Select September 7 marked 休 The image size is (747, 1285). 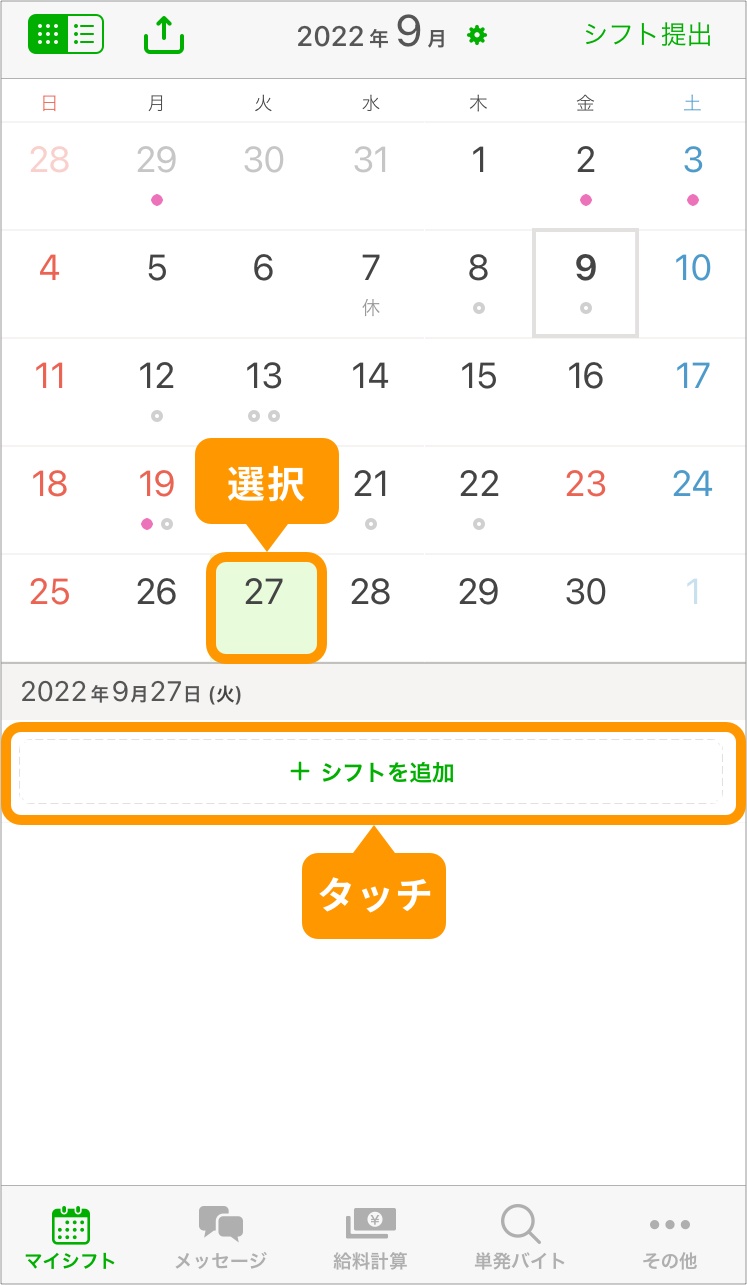[x=371, y=282]
